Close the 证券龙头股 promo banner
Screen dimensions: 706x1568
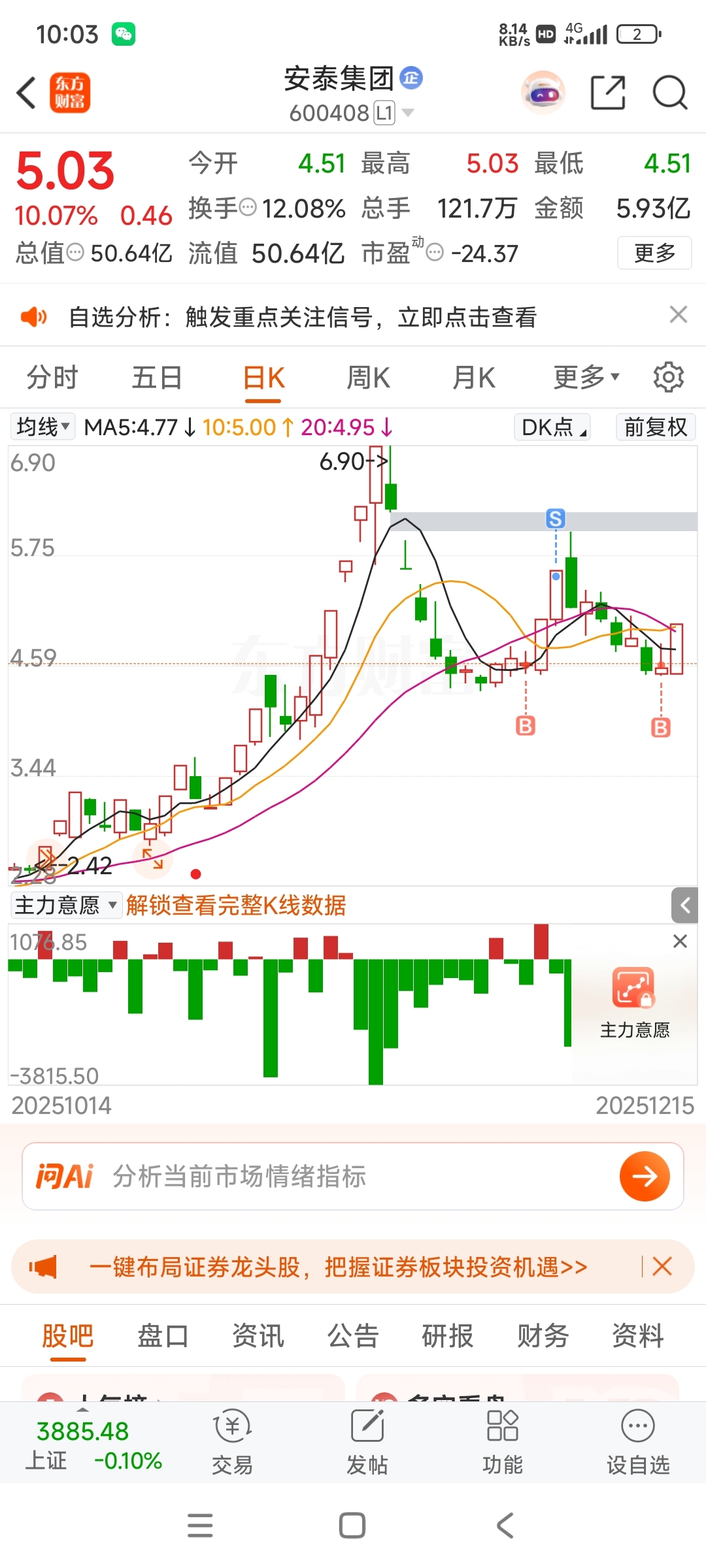[x=662, y=1267]
